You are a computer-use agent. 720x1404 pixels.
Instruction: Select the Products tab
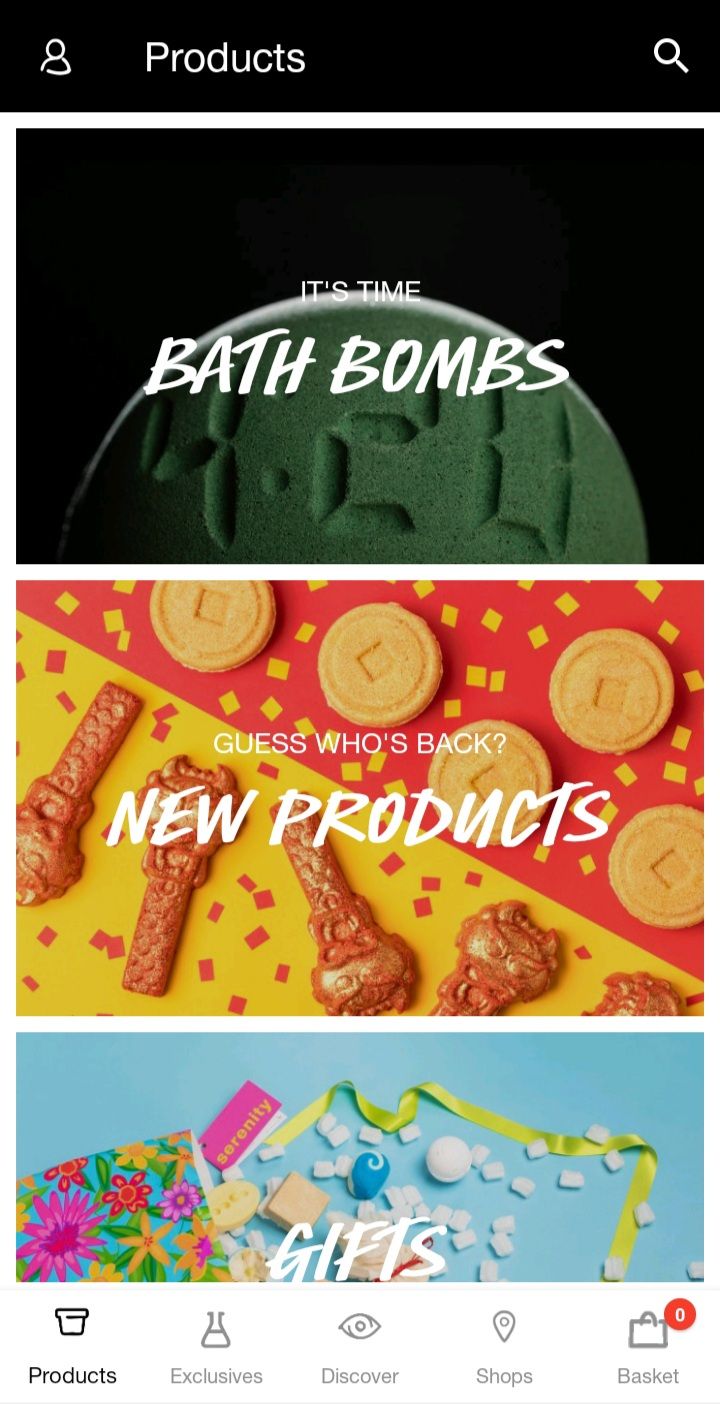[x=72, y=1347]
